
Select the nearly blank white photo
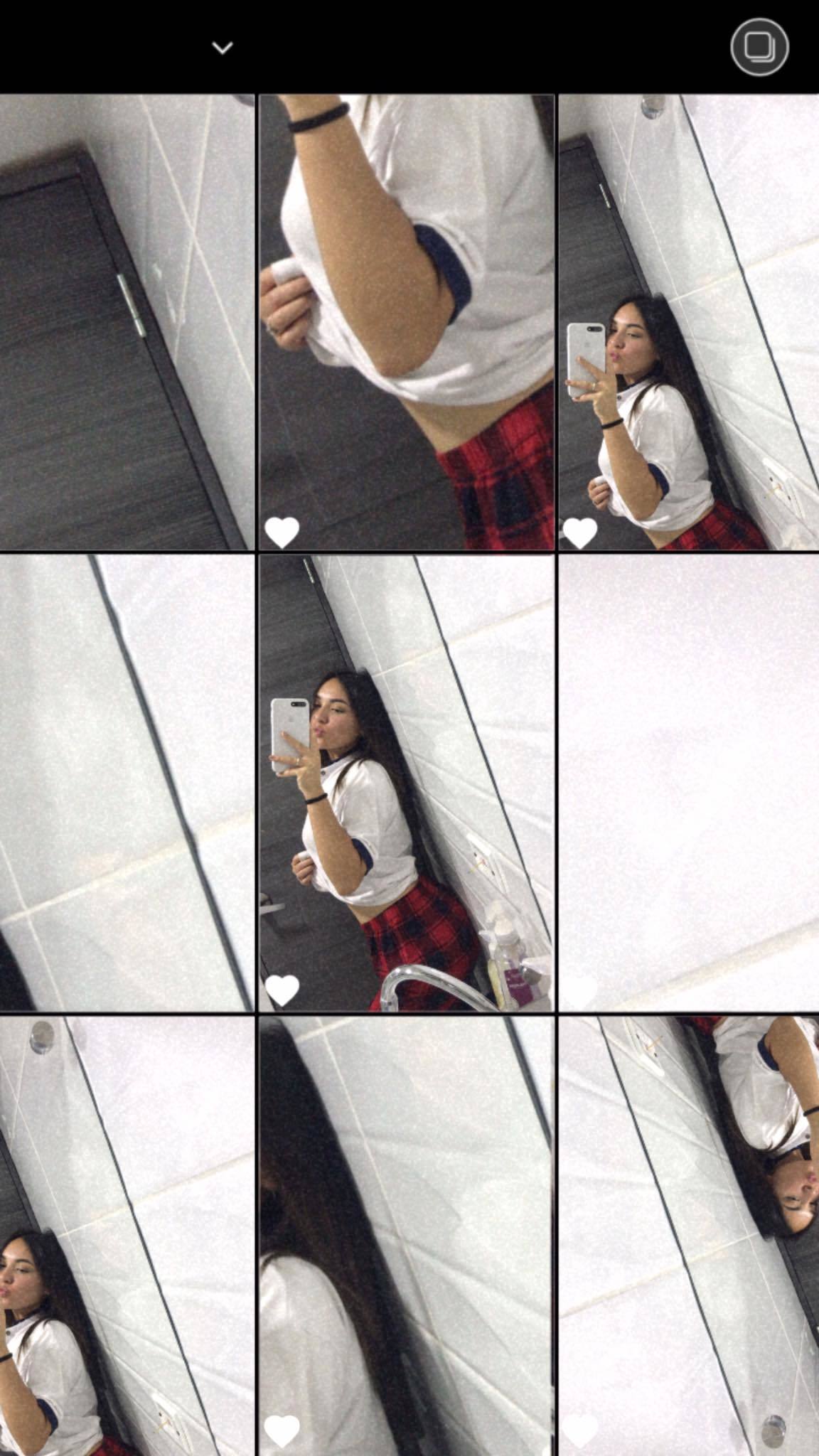688,782
